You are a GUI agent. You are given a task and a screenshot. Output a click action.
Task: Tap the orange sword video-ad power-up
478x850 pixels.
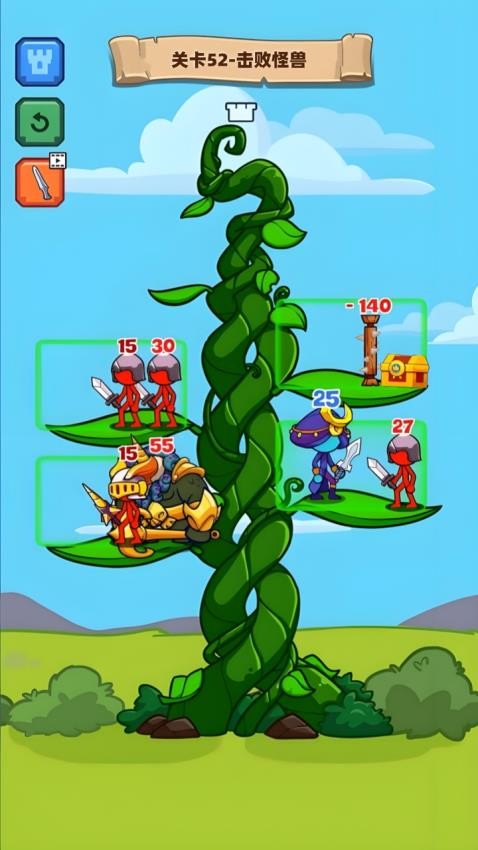pyautogui.click(x=40, y=182)
